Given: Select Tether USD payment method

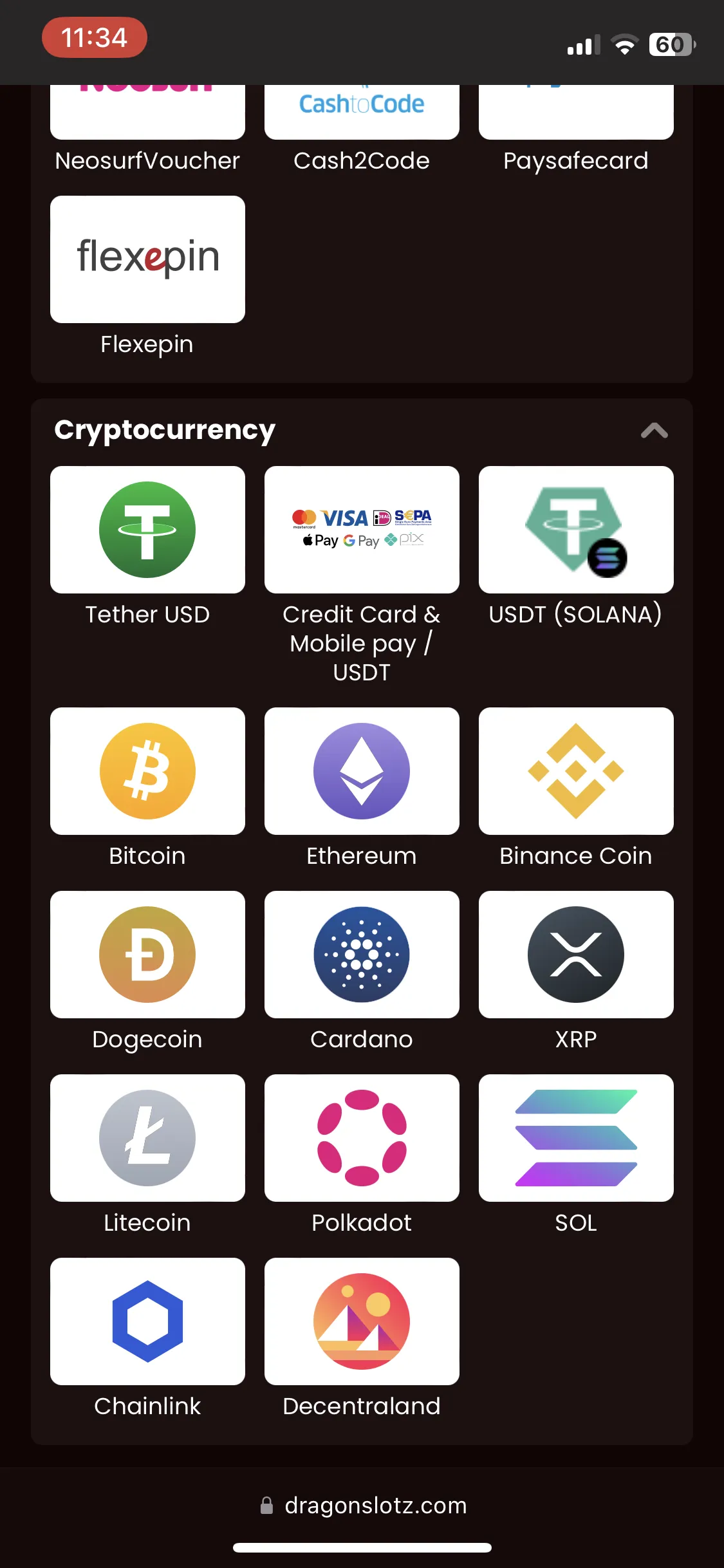Looking at the screenshot, I should [147, 530].
